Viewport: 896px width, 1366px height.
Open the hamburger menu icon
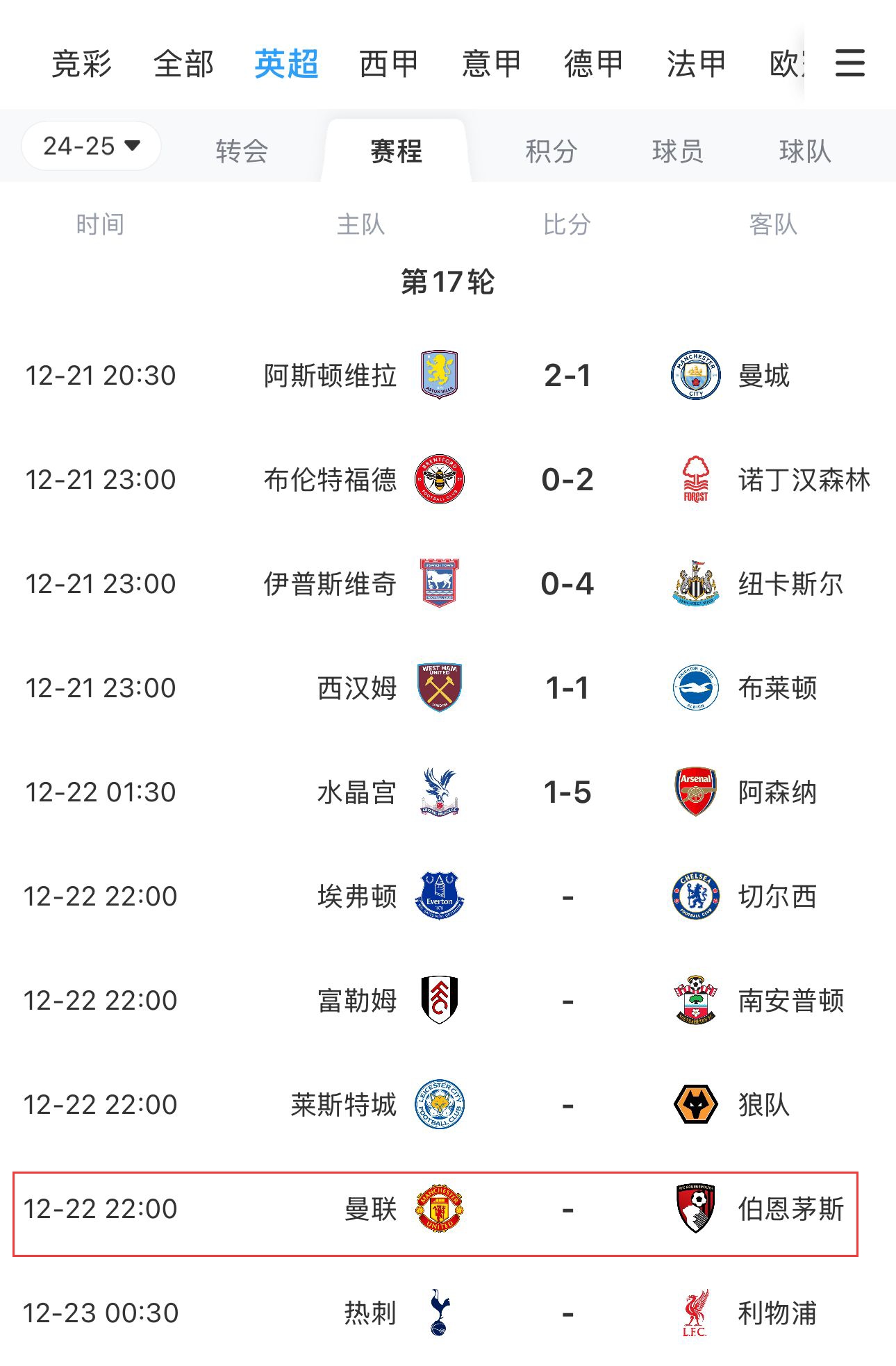coord(849,63)
